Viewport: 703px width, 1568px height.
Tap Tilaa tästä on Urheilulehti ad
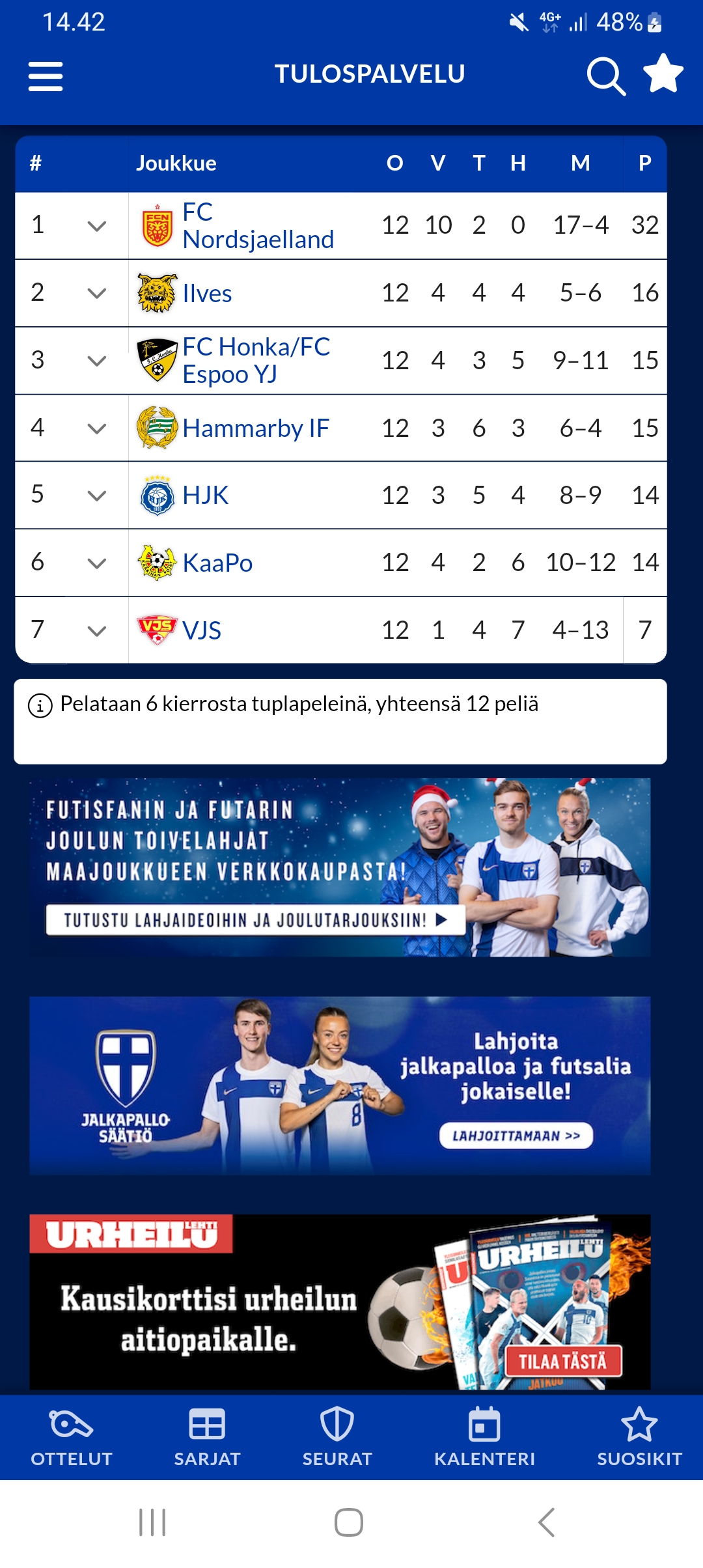point(563,1361)
